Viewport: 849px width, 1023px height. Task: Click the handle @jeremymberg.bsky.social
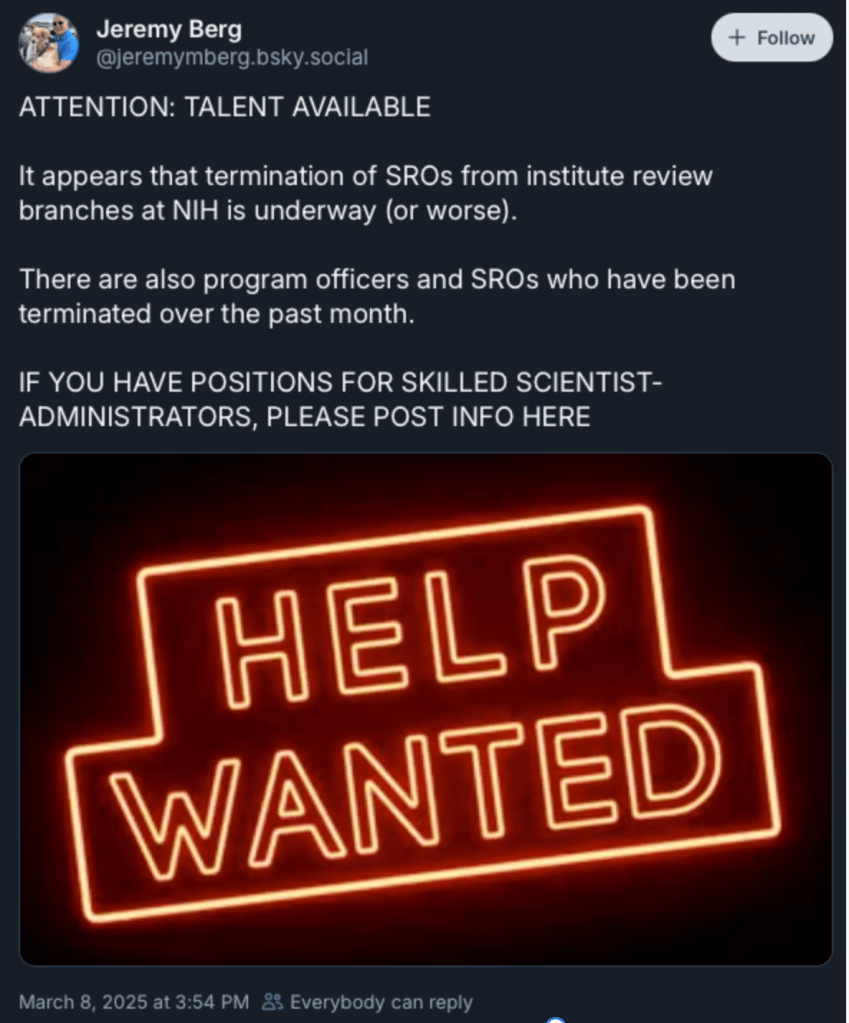(x=234, y=58)
